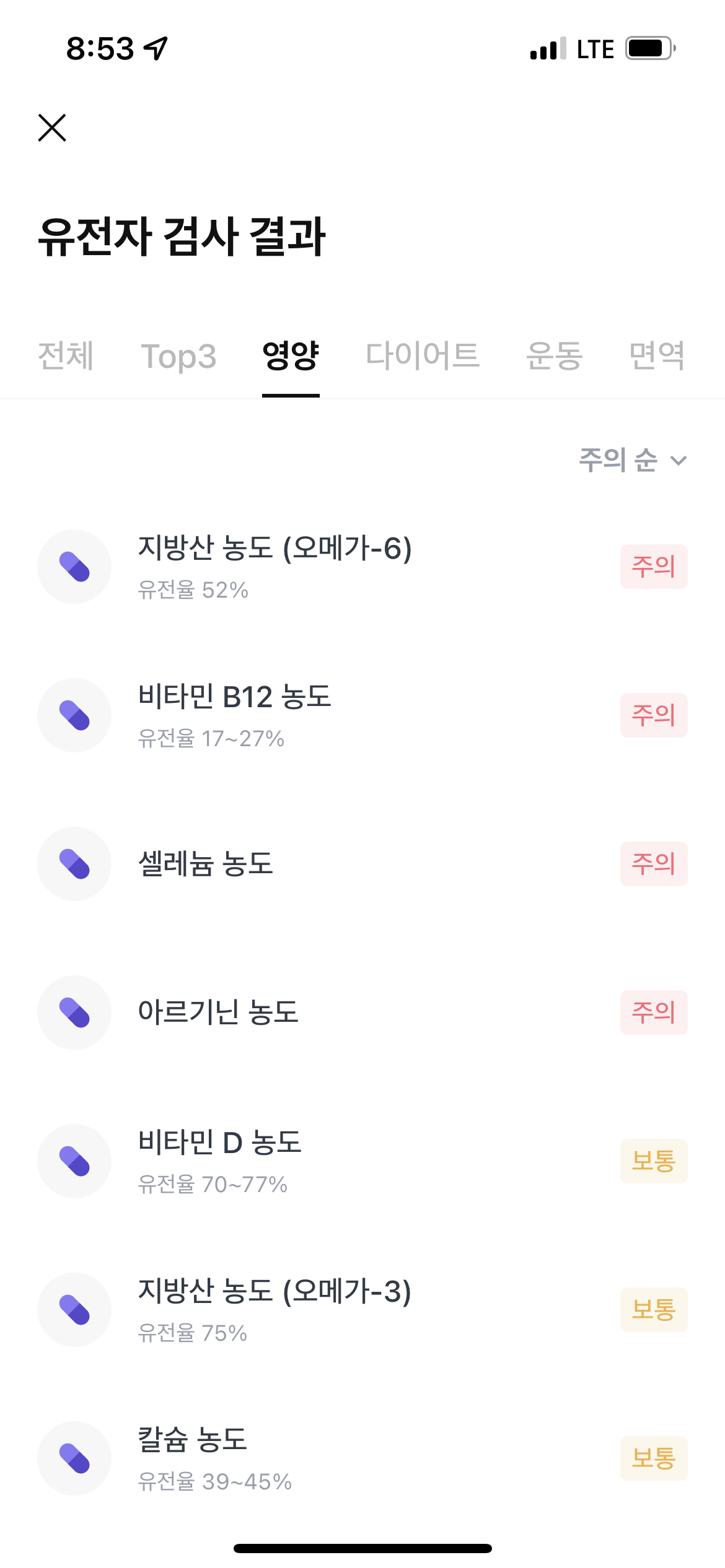Close the 유전자 검사 결과 screen
This screenshot has height=1568, width=725.
[52, 128]
